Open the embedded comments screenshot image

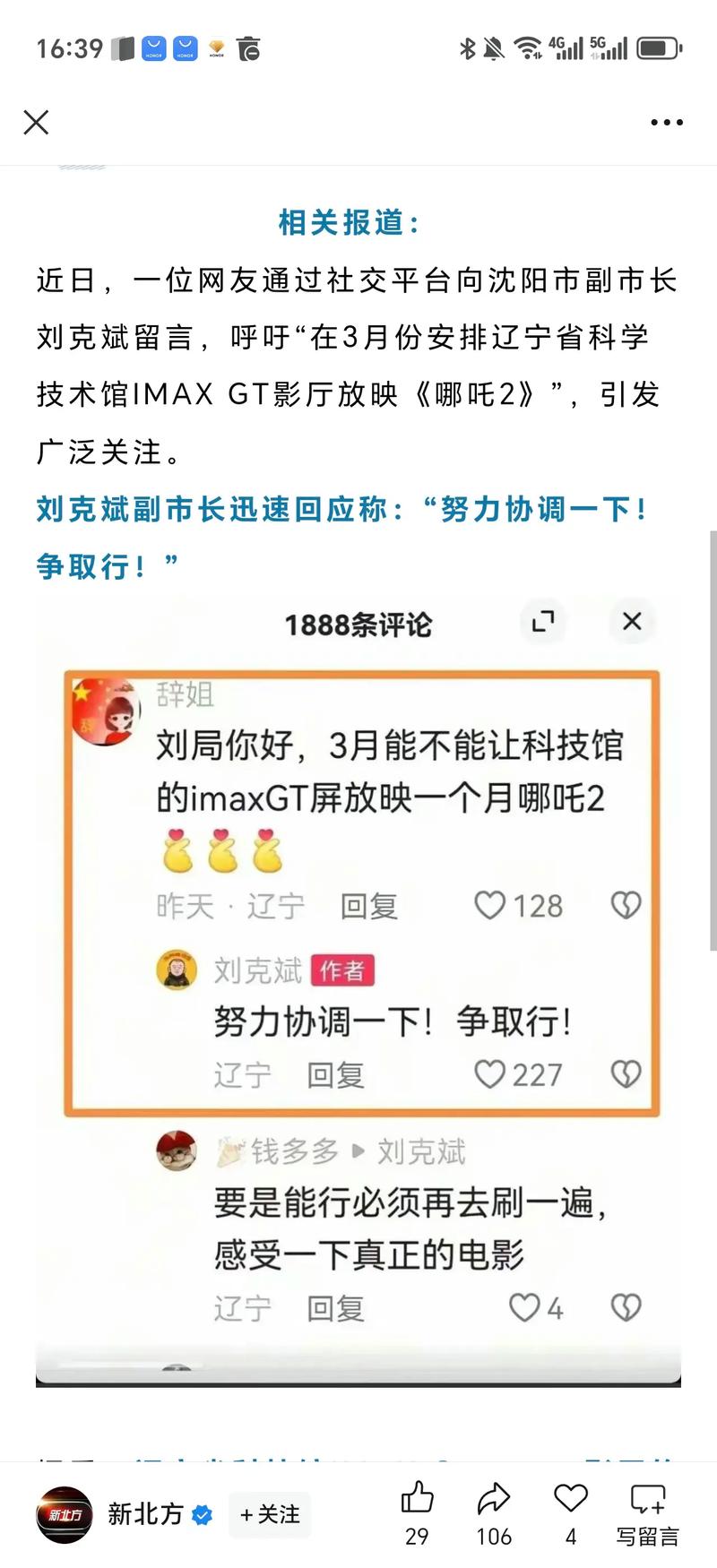tap(358, 986)
